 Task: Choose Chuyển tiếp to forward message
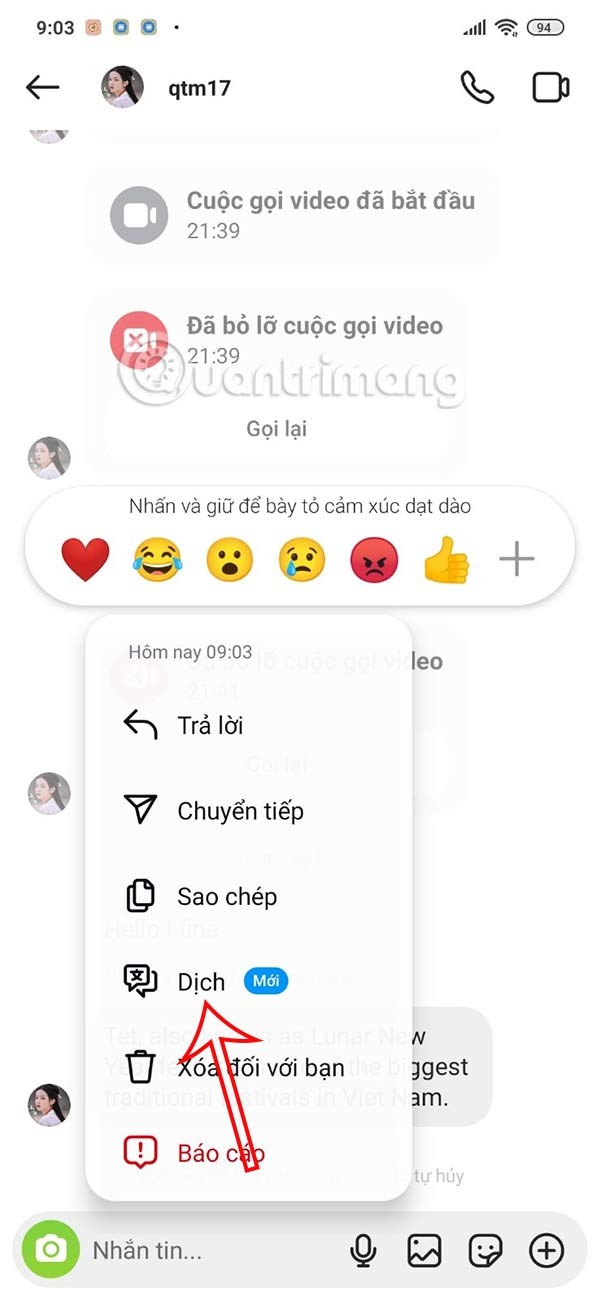[x=240, y=811]
